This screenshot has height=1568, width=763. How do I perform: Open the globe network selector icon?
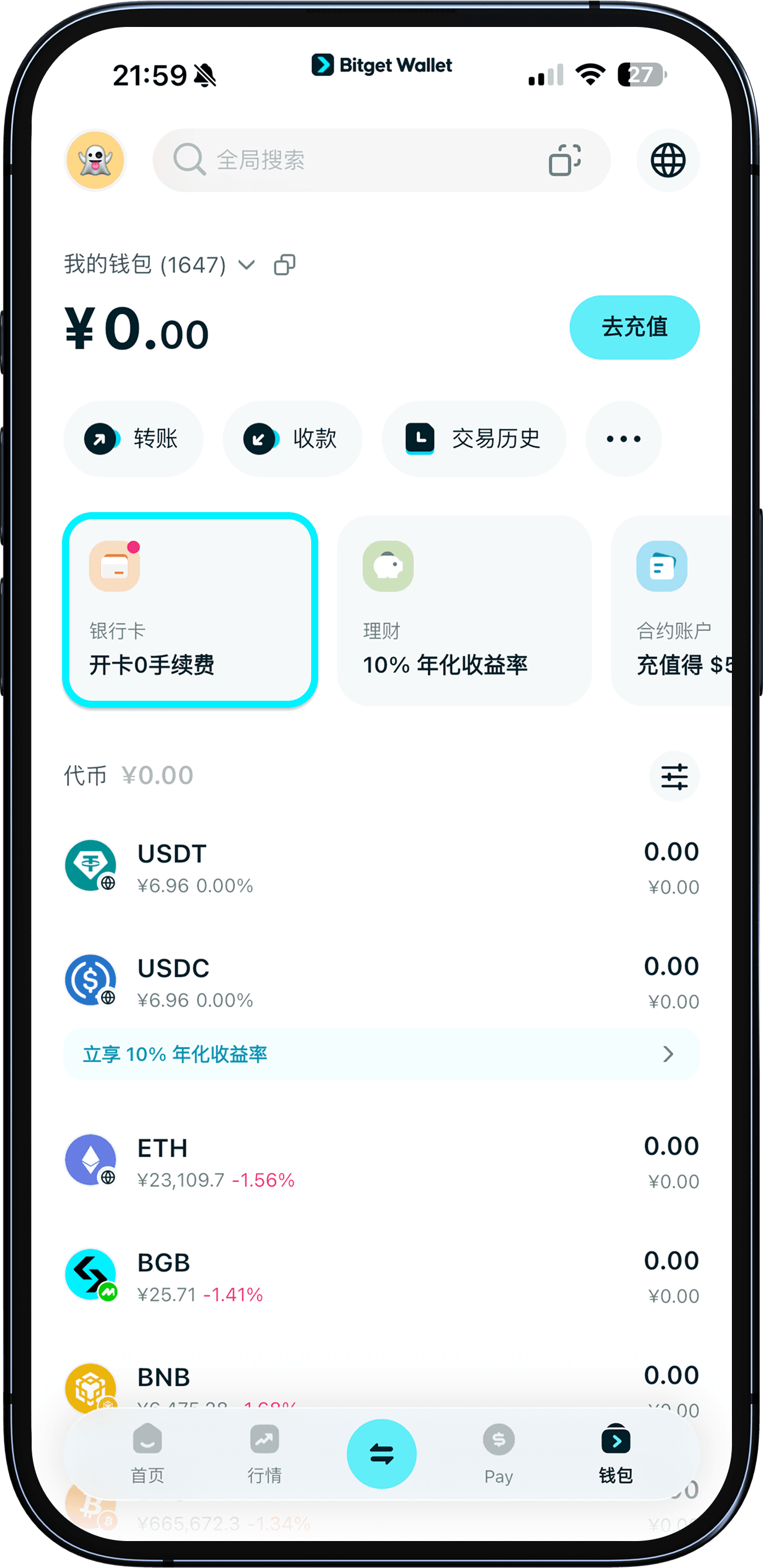[667, 160]
